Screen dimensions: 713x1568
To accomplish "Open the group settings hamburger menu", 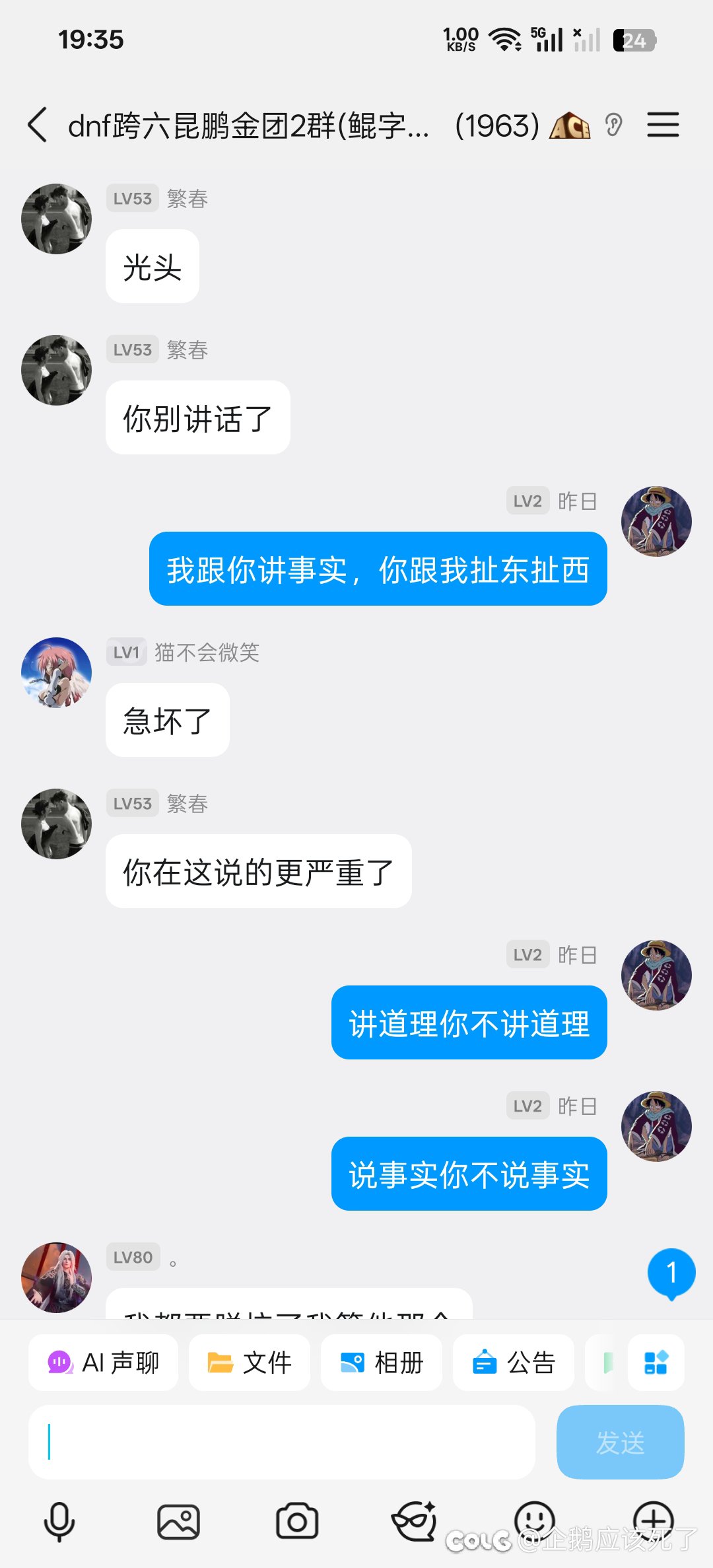I will [663, 125].
